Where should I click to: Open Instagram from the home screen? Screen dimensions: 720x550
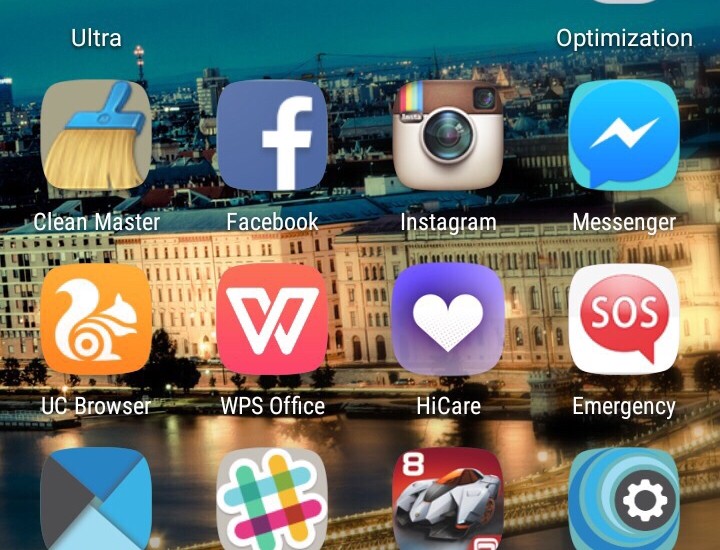(447, 136)
